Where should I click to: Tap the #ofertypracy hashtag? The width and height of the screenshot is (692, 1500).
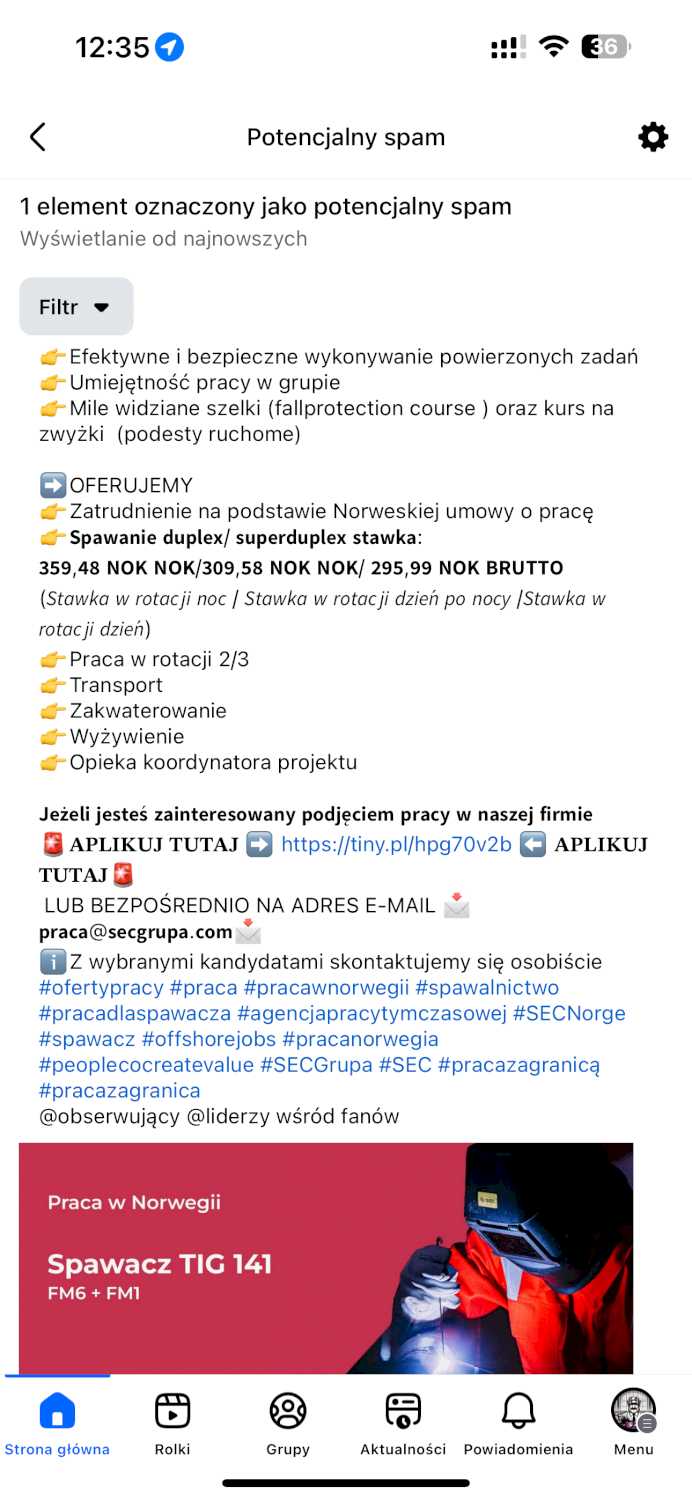[101, 988]
